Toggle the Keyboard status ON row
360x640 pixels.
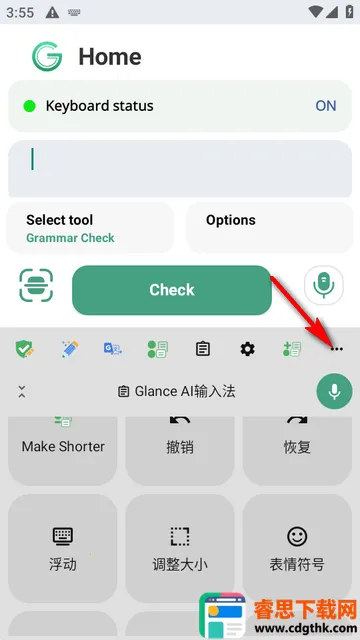180,106
